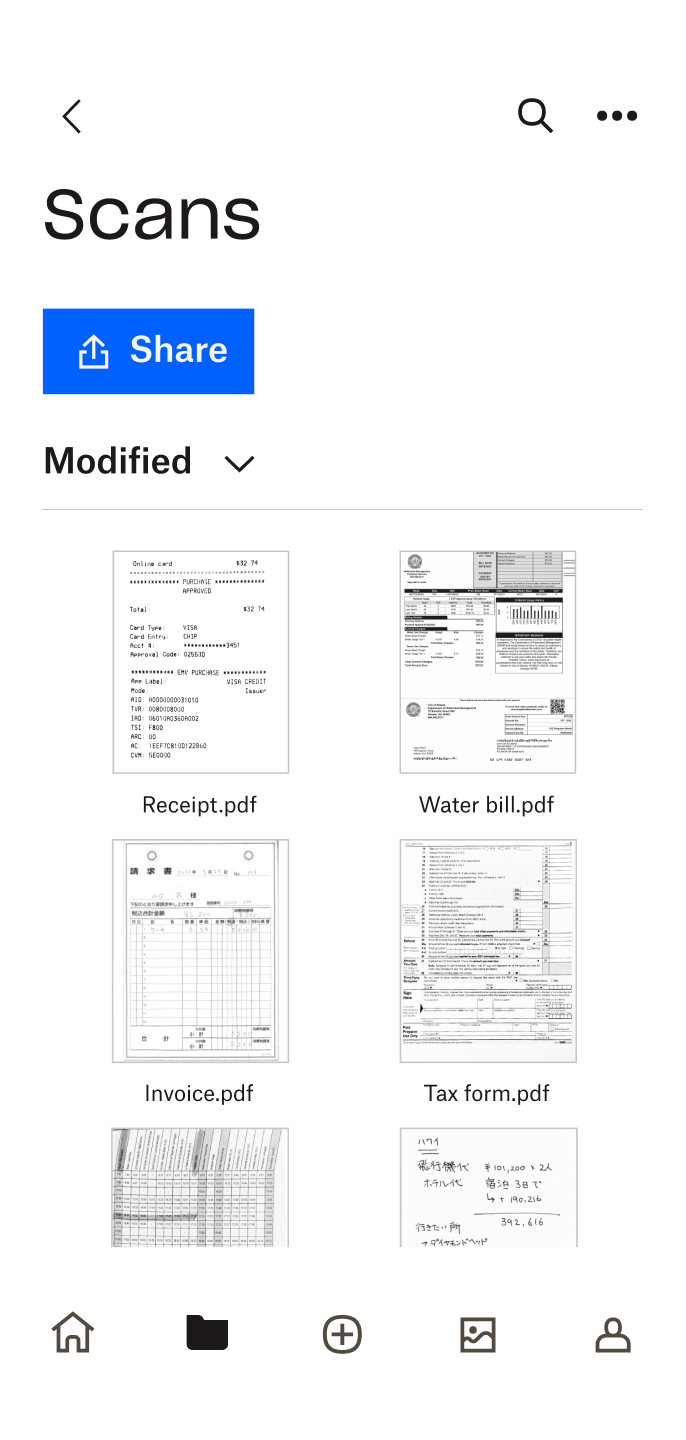Go back to the previous folder
This screenshot has height=1440, width=686.
[72, 117]
